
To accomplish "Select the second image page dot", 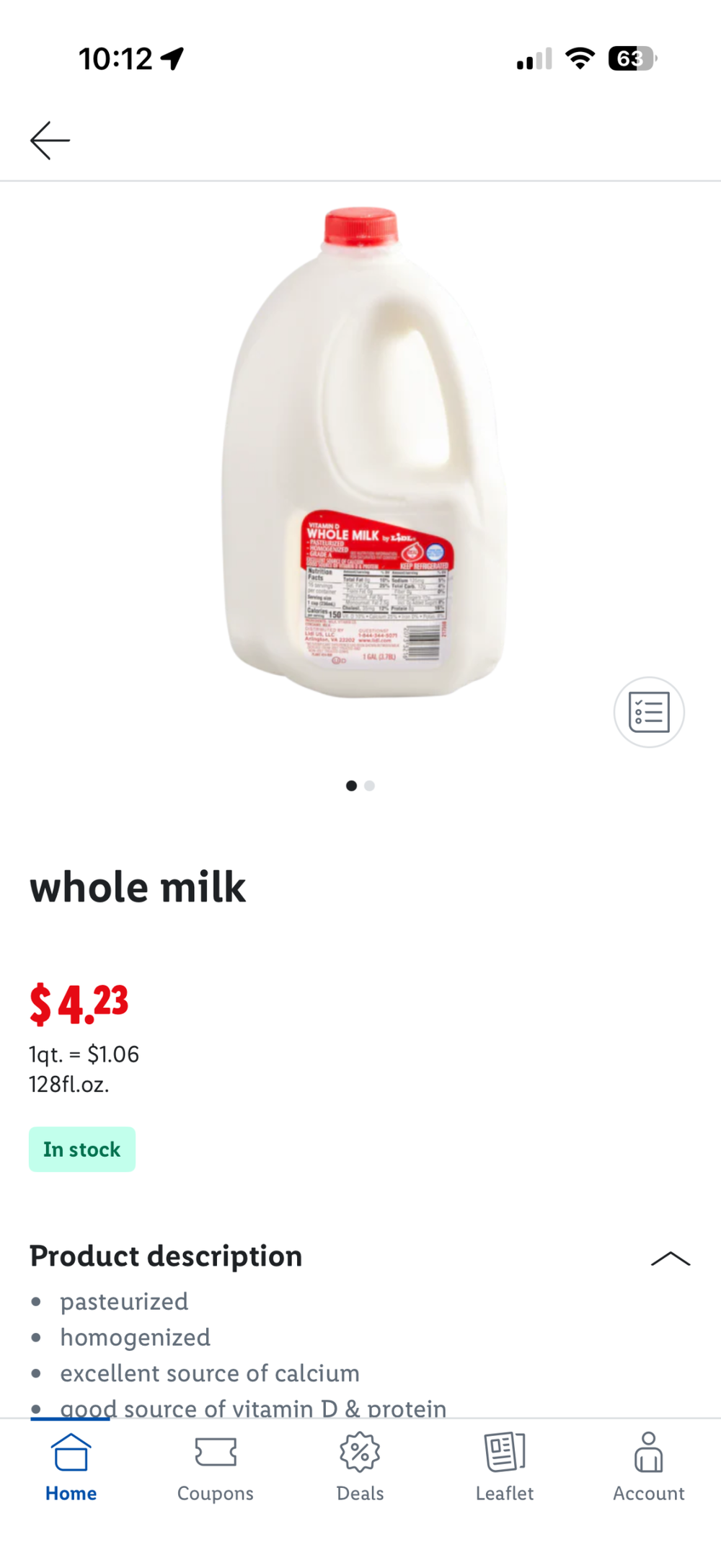I will pyautogui.click(x=370, y=785).
